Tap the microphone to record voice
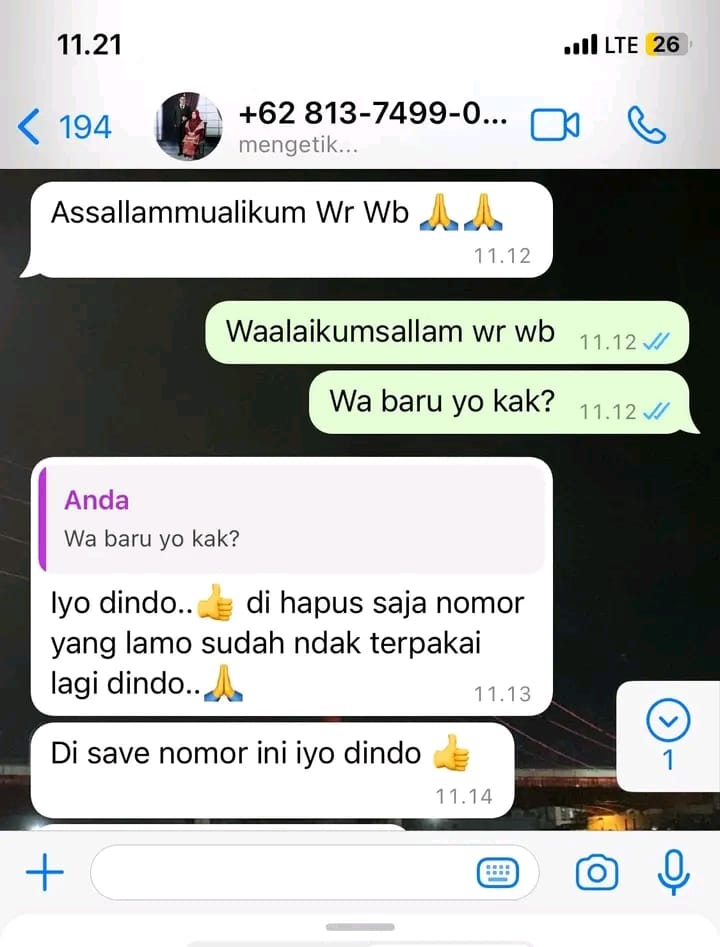 674,872
